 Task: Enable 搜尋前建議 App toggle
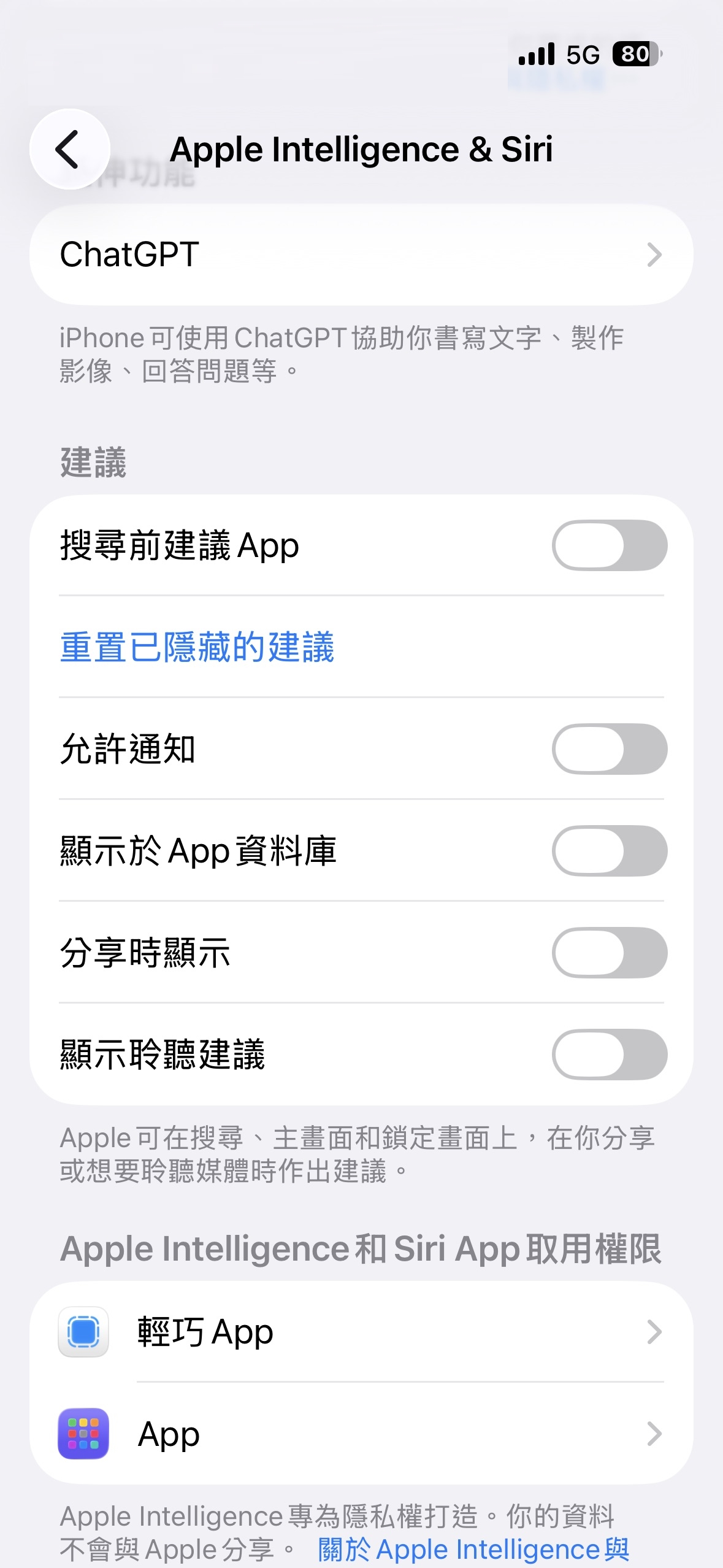pyautogui.click(x=609, y=545)
